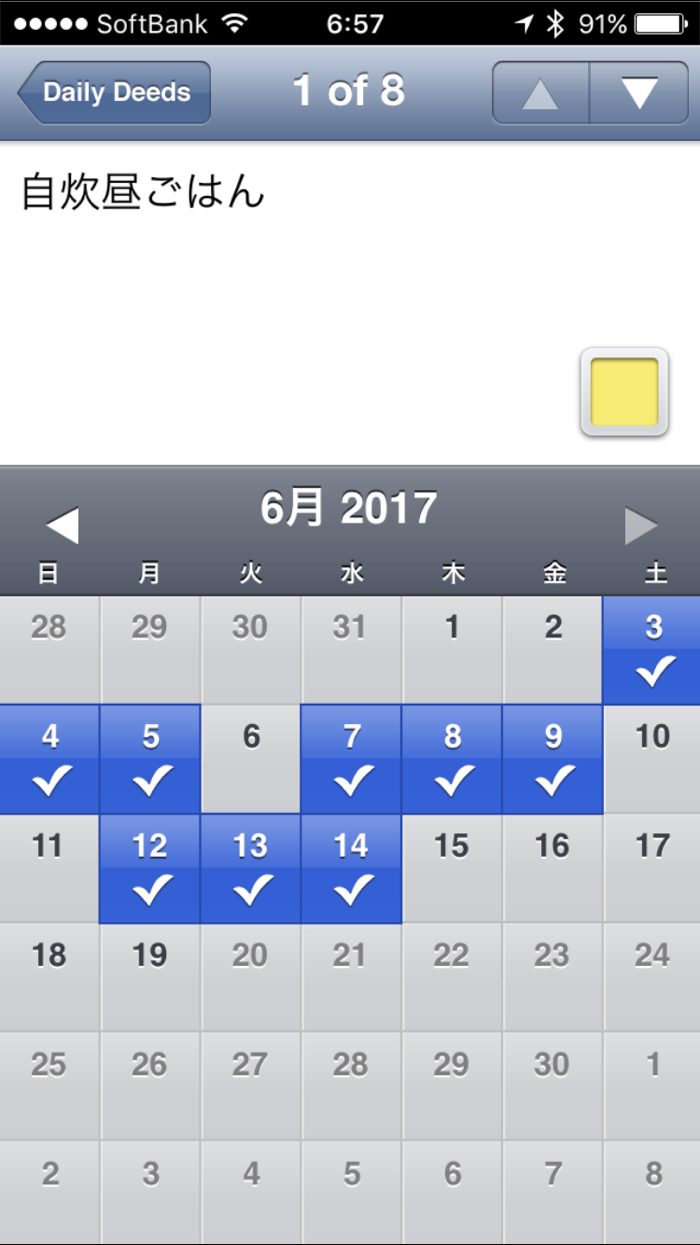
Task: Uncheck June 9 on the calendar
Action: pyautogui.click(x=552, y=759)
